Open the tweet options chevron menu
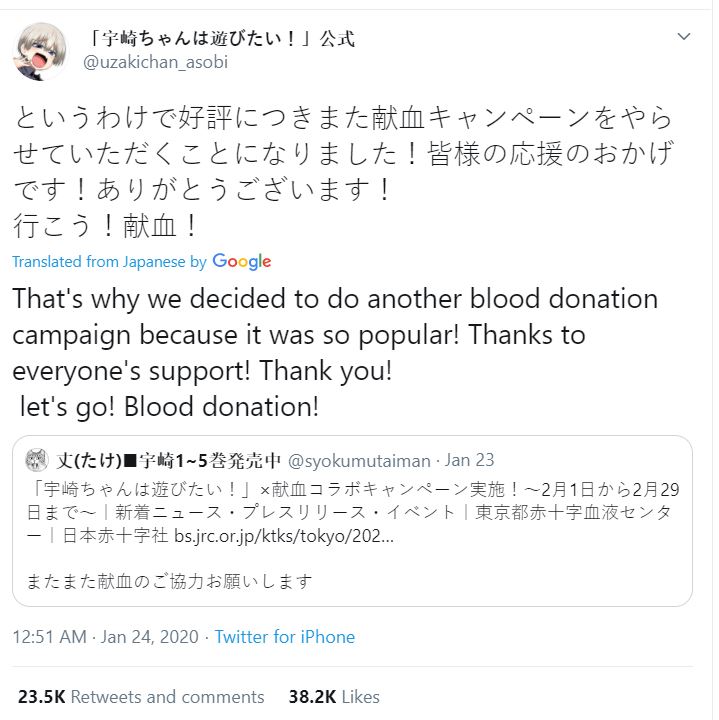Viewport: 719px width, 720px height. tap(684, 37)
